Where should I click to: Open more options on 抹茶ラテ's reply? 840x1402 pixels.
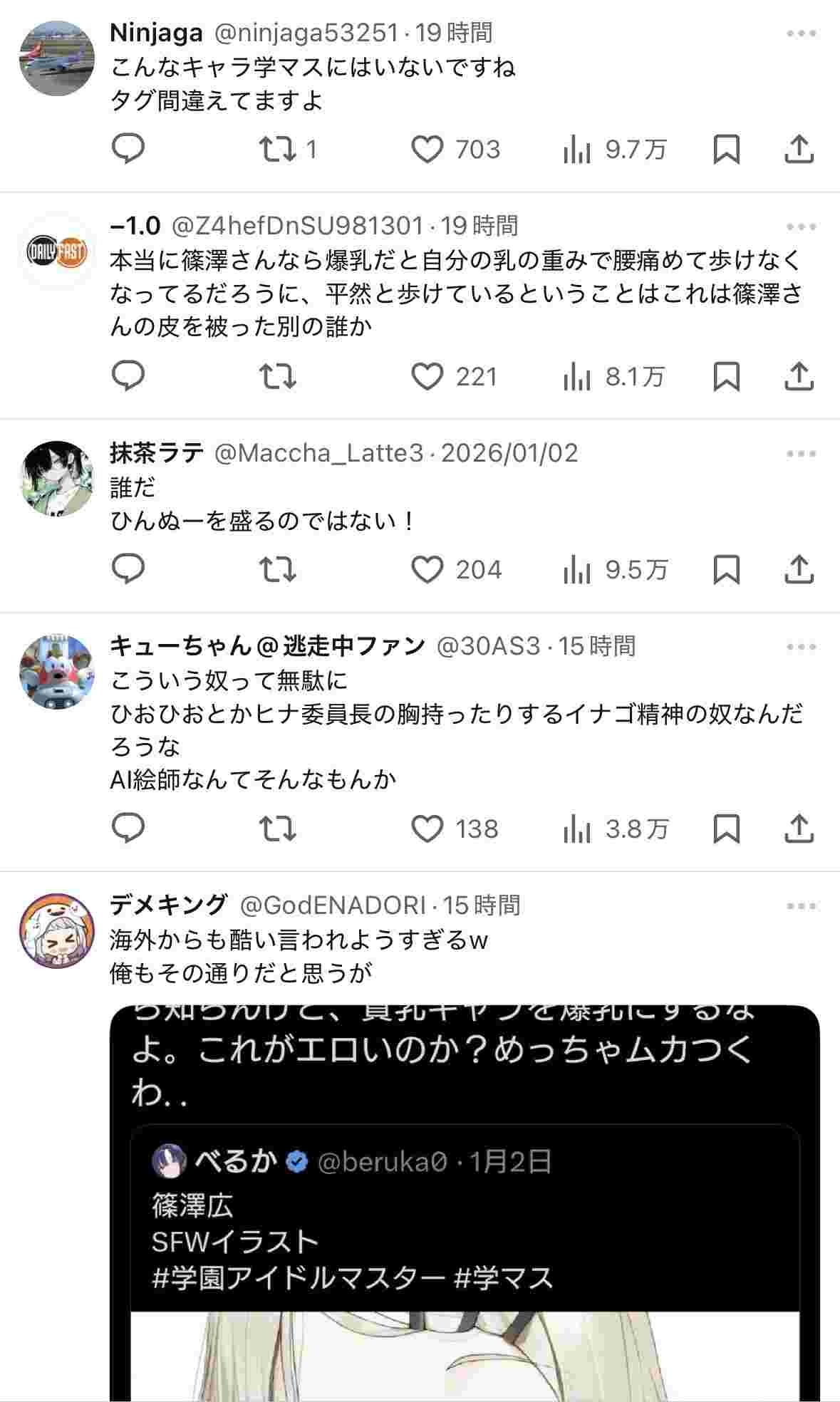click(x=801, y=454)
